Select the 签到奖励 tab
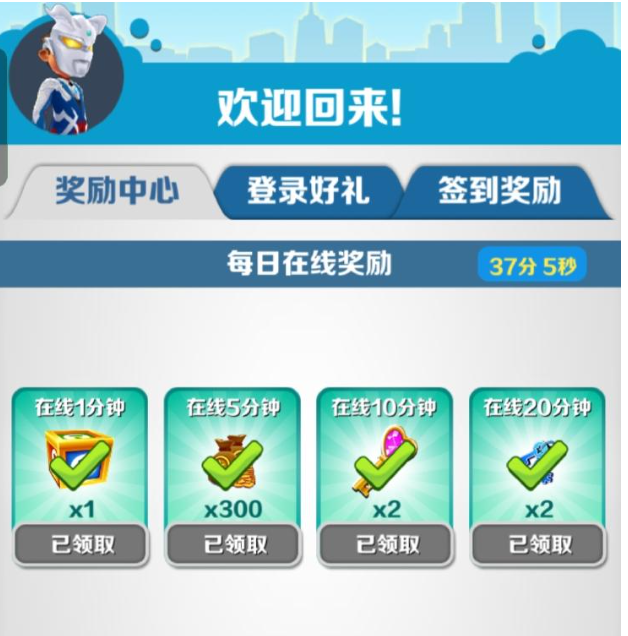The image size is (628, 636). (x=500, y=192)
